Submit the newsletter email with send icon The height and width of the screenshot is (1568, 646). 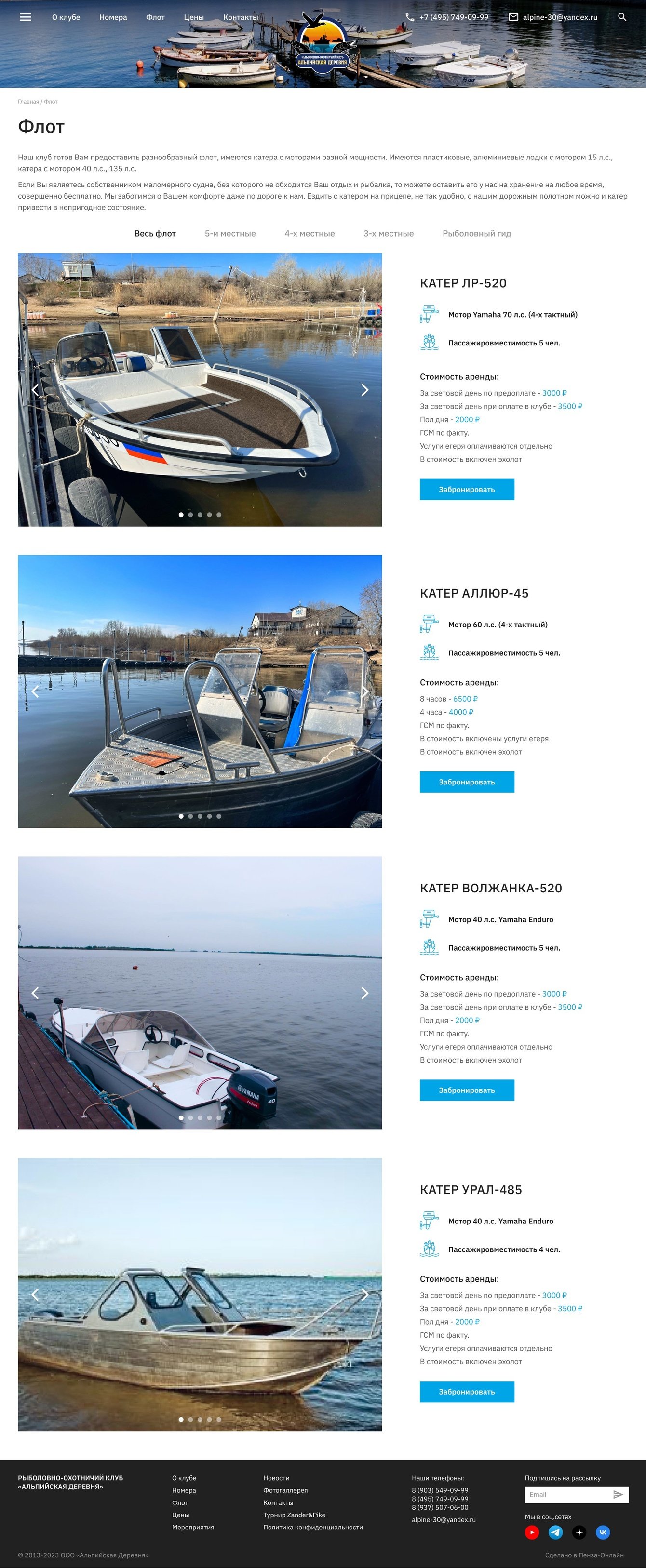pyautogui.click(x=618, y=1494)
